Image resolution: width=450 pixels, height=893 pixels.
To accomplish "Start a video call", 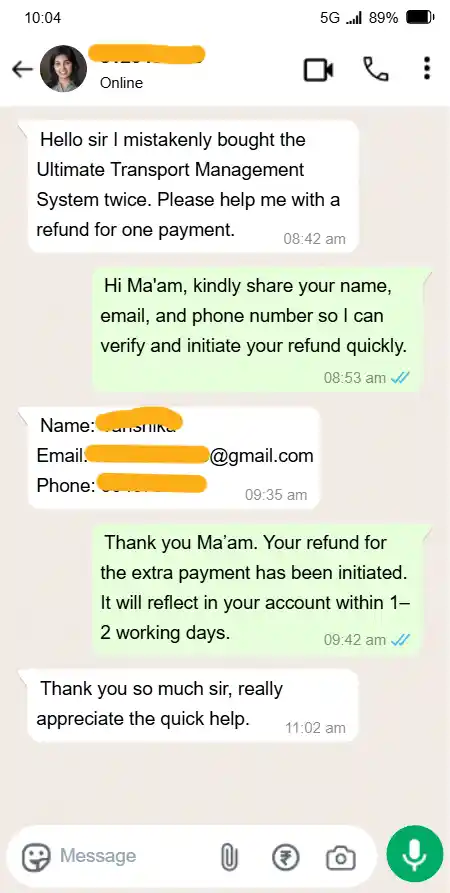I will click(x=318, y=69).
